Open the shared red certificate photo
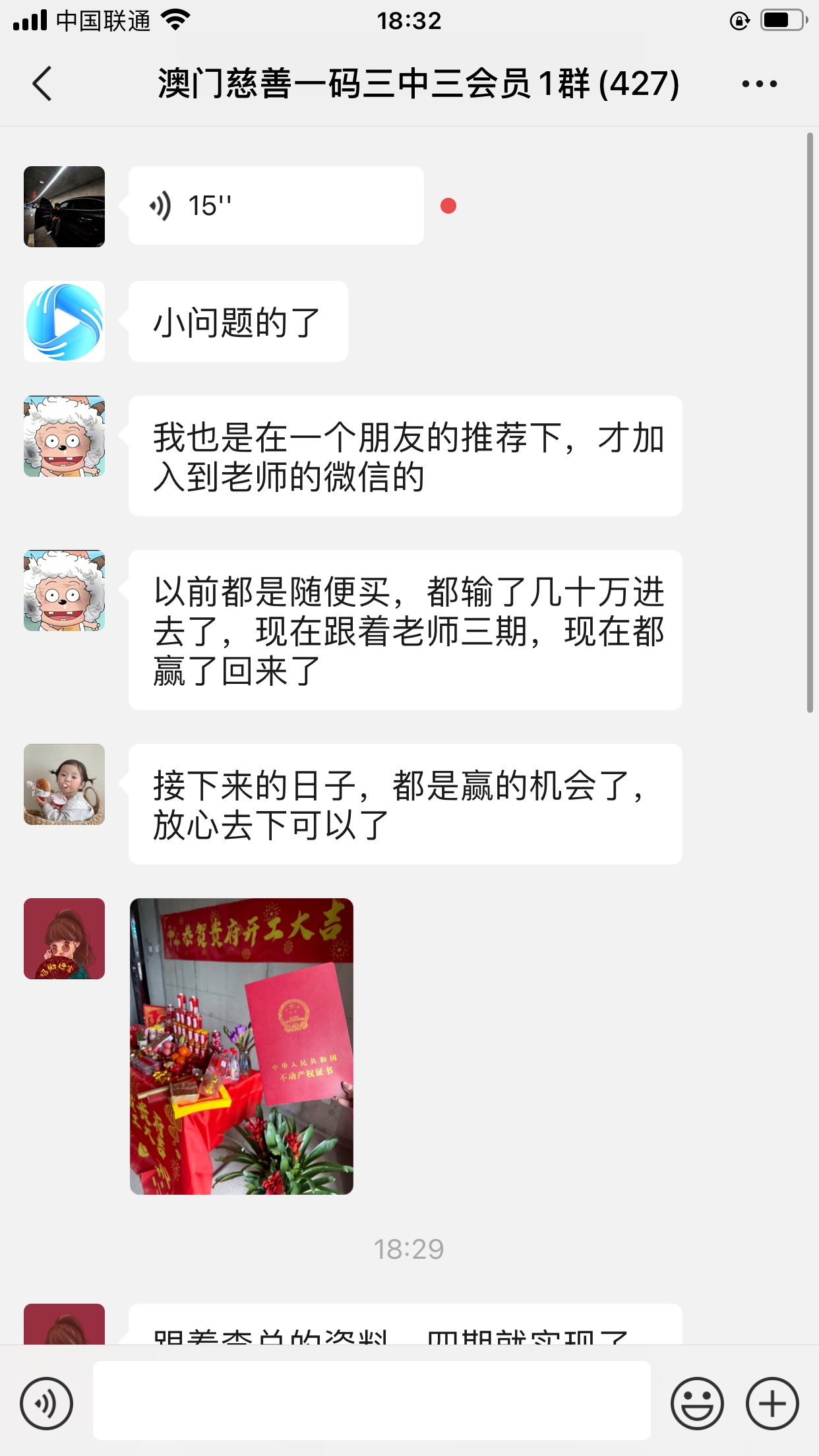This screenshot has height=1456, width=819. 241,1046
